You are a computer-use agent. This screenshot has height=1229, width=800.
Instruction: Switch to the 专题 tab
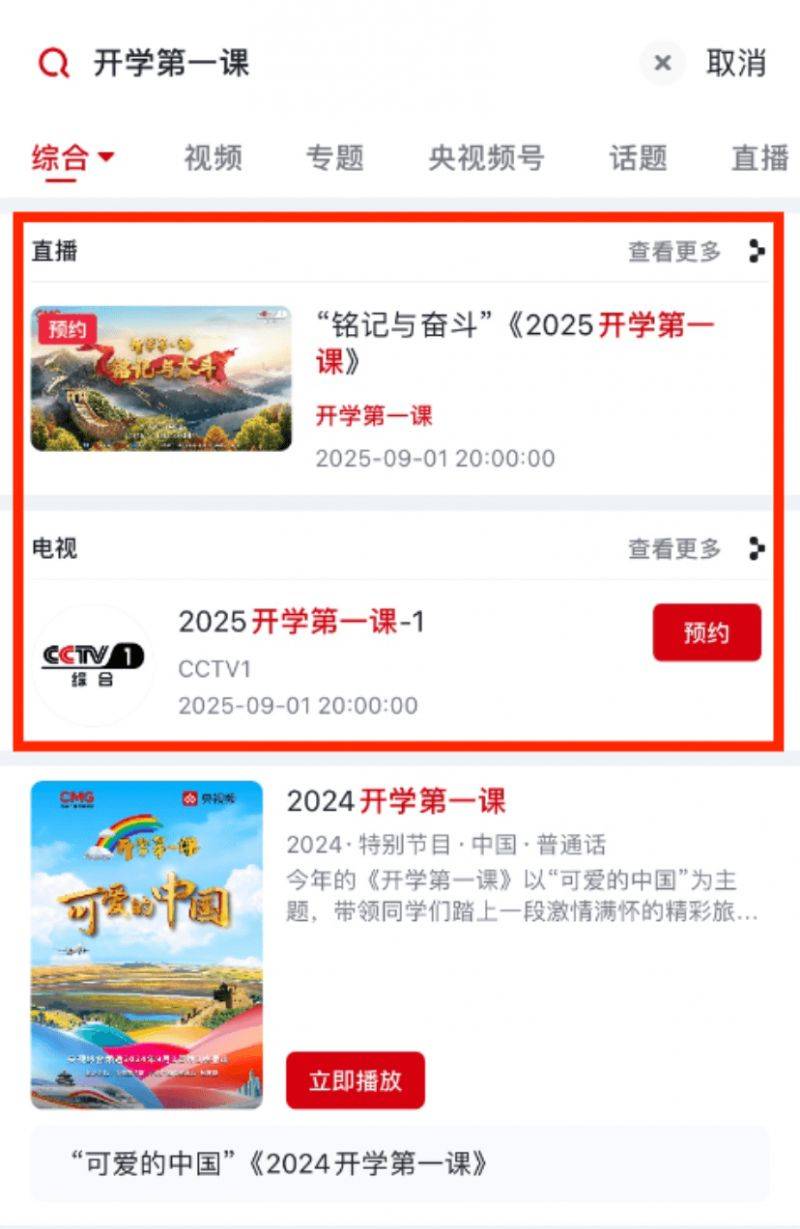coord(336,158)
